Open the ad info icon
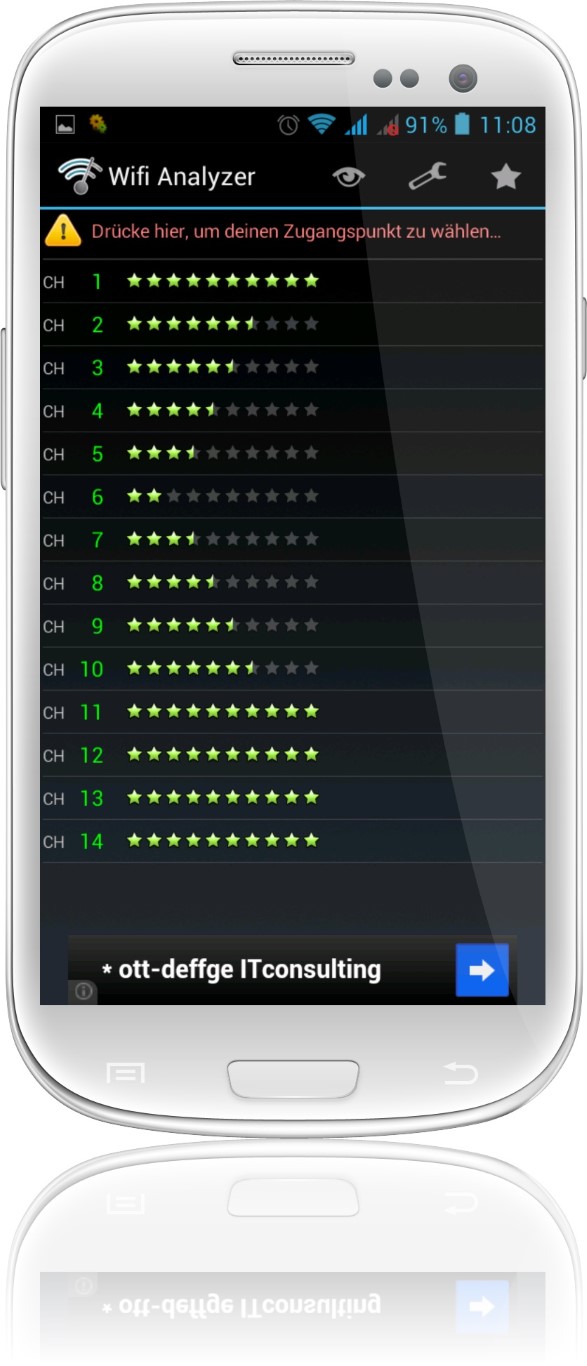Screen dimensions: 587x1366 [x=83, y=992]
